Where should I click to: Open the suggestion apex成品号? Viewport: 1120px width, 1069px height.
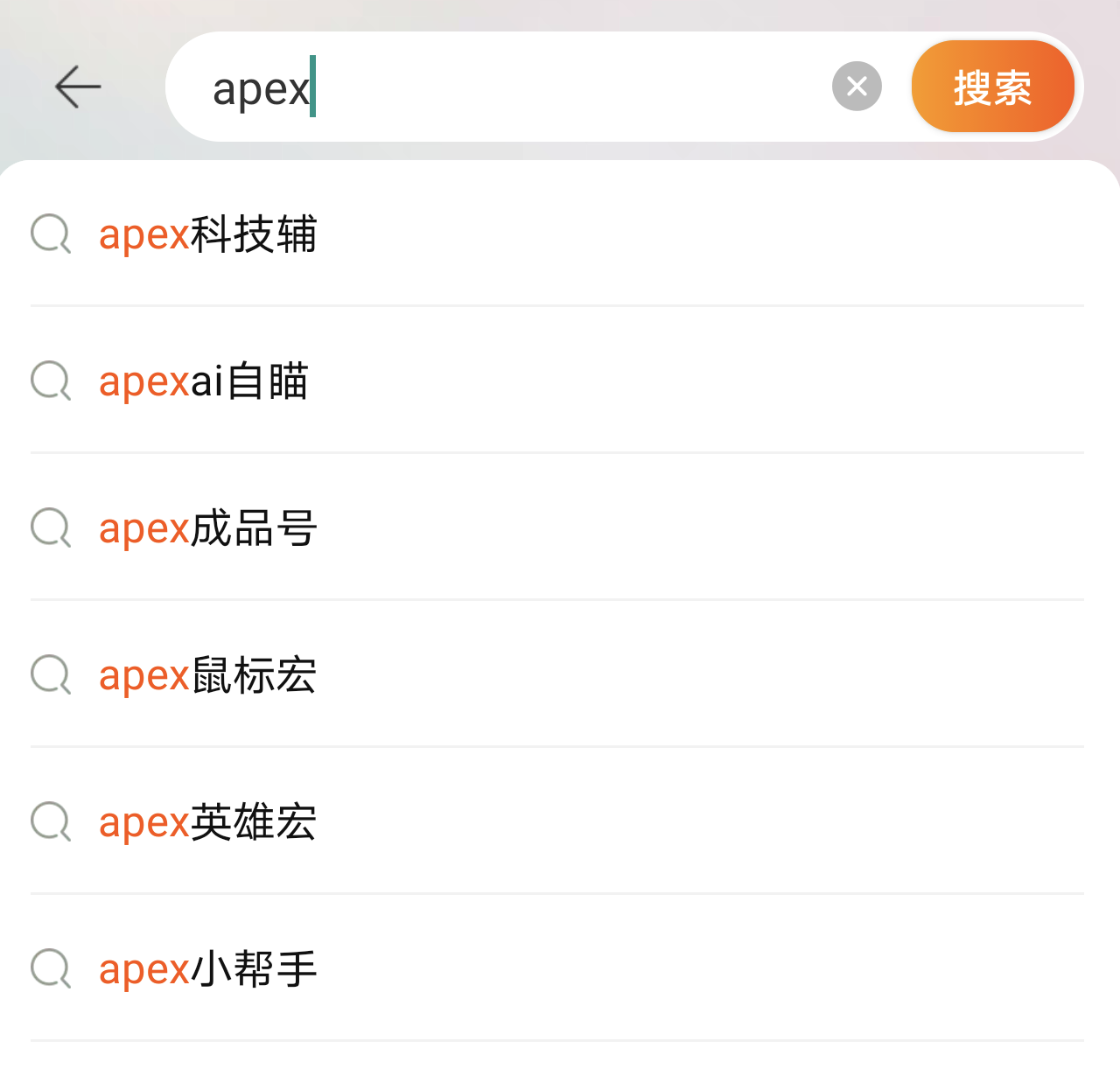[x=207, y=528]
